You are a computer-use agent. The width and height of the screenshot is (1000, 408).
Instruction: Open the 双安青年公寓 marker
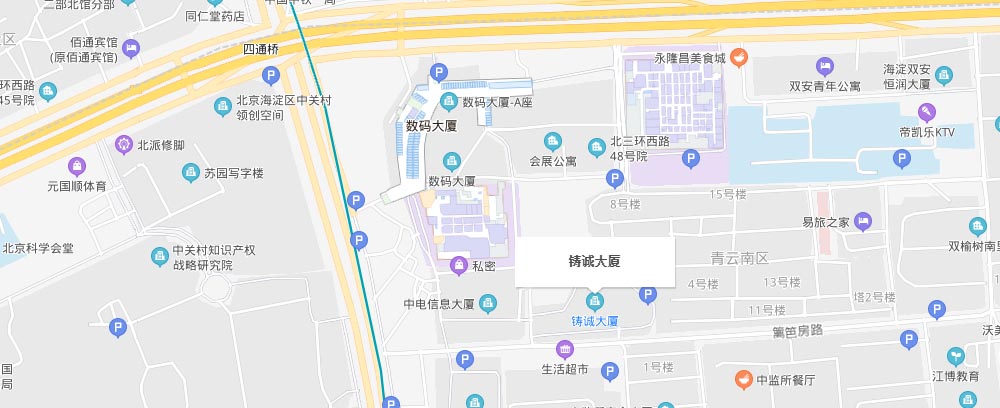coord(824,66)
